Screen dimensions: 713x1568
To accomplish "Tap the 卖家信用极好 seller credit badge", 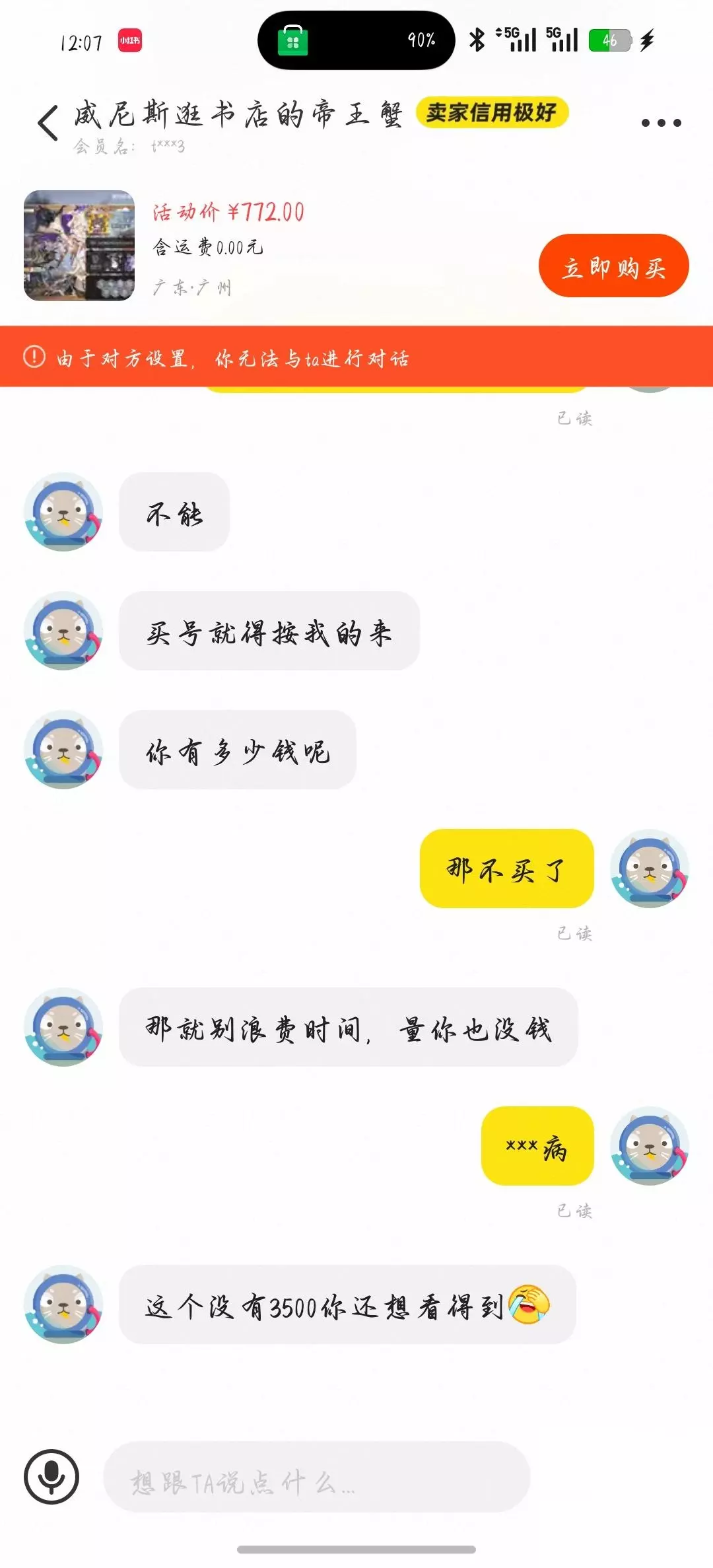I will tap(492, 113).
